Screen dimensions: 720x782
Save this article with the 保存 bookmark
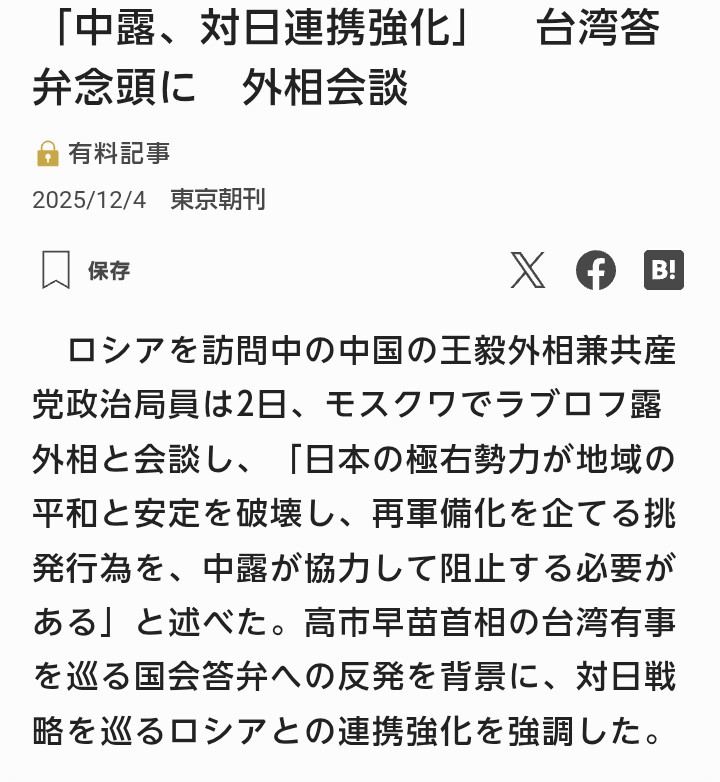(x=85, y=270)
